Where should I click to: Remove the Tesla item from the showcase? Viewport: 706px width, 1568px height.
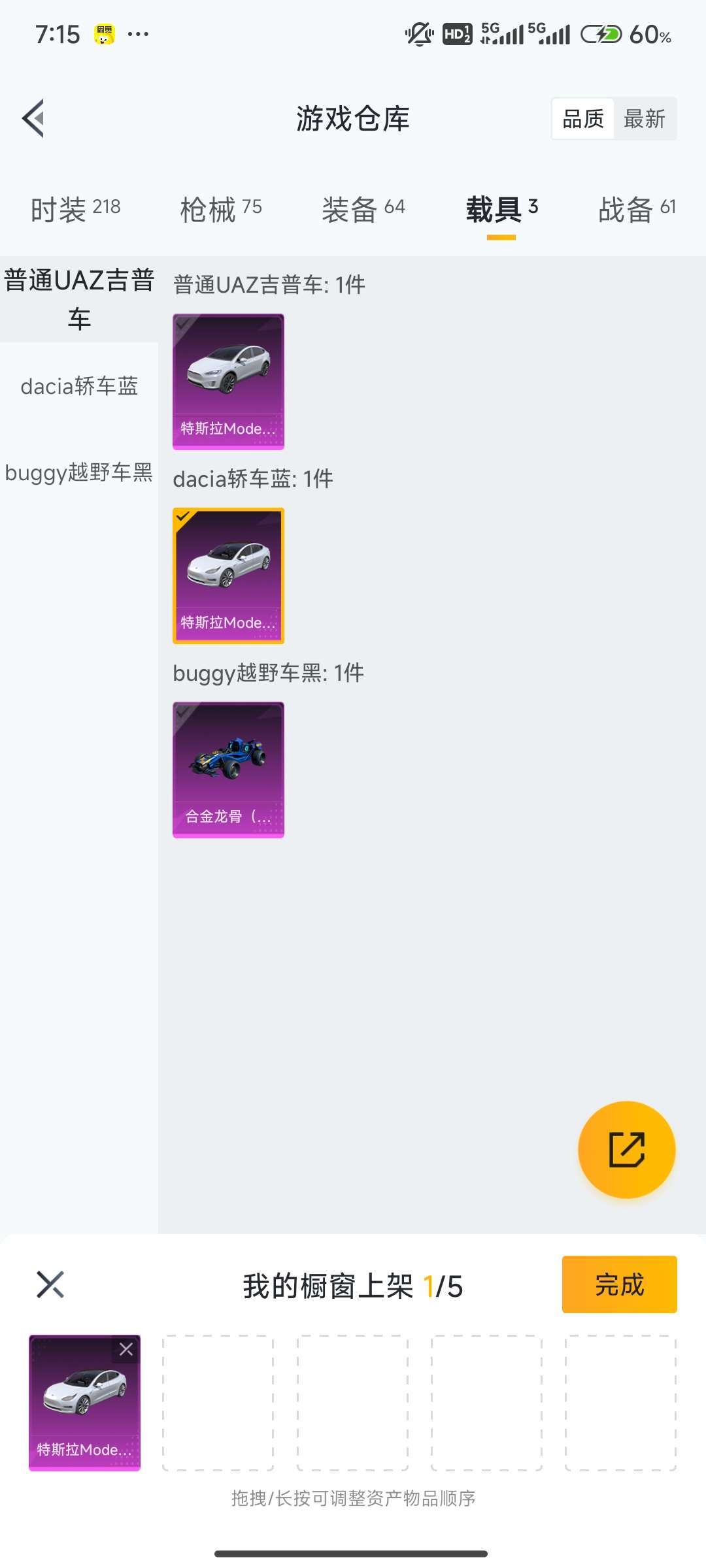coord(126,1349)
